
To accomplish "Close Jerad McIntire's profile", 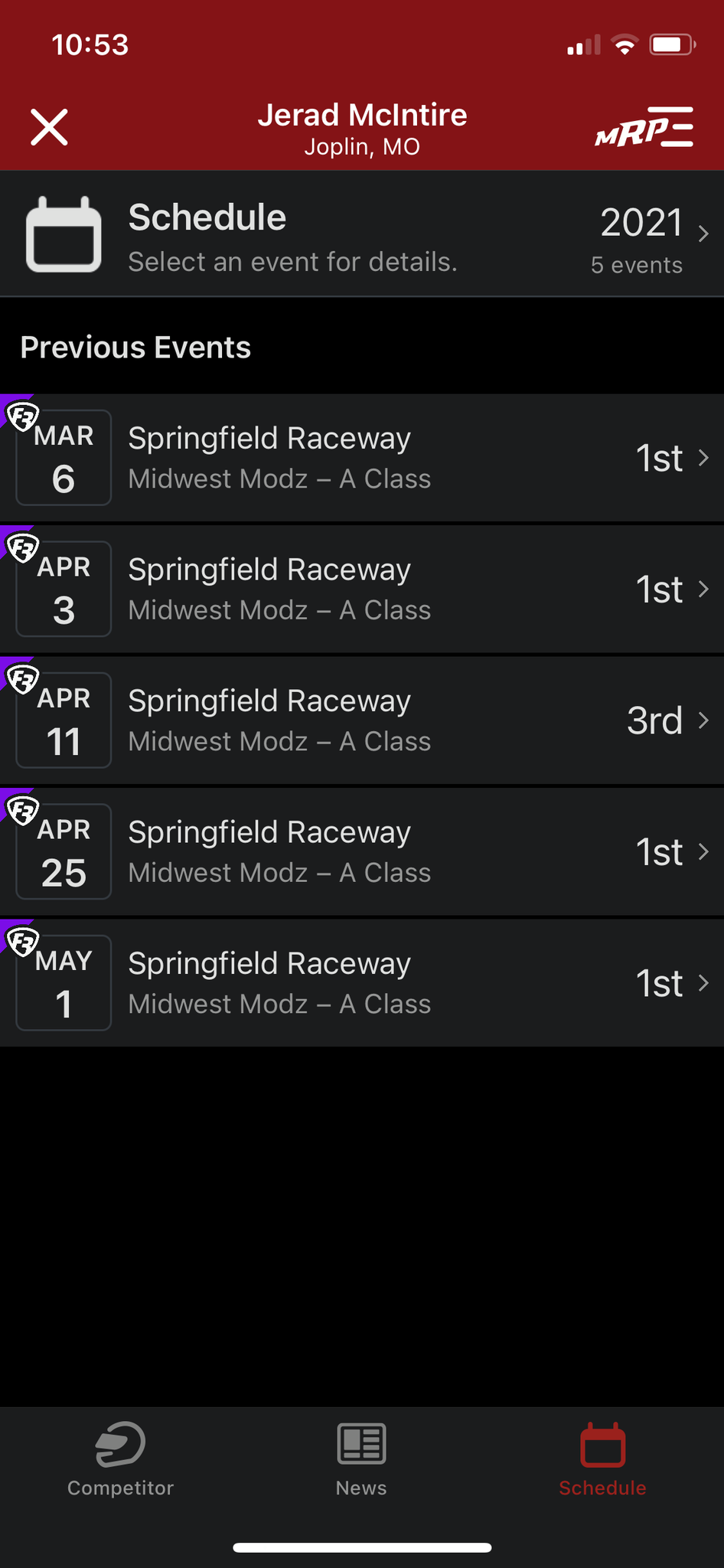I will (x=50, y=127).
